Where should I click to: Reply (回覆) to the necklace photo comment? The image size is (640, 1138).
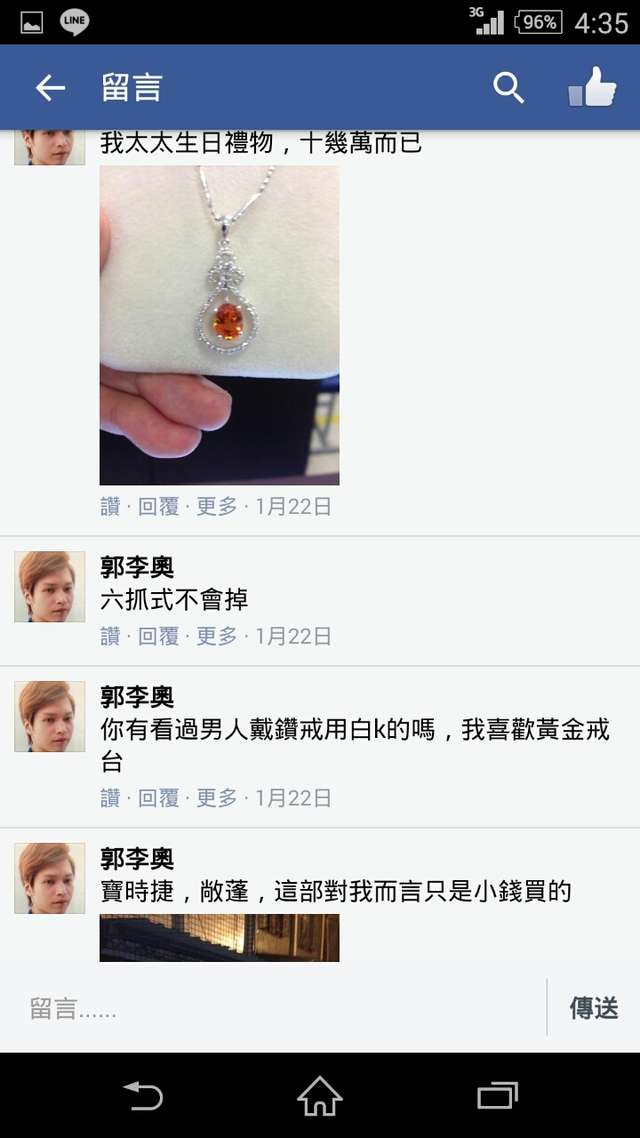coord(158,507)
